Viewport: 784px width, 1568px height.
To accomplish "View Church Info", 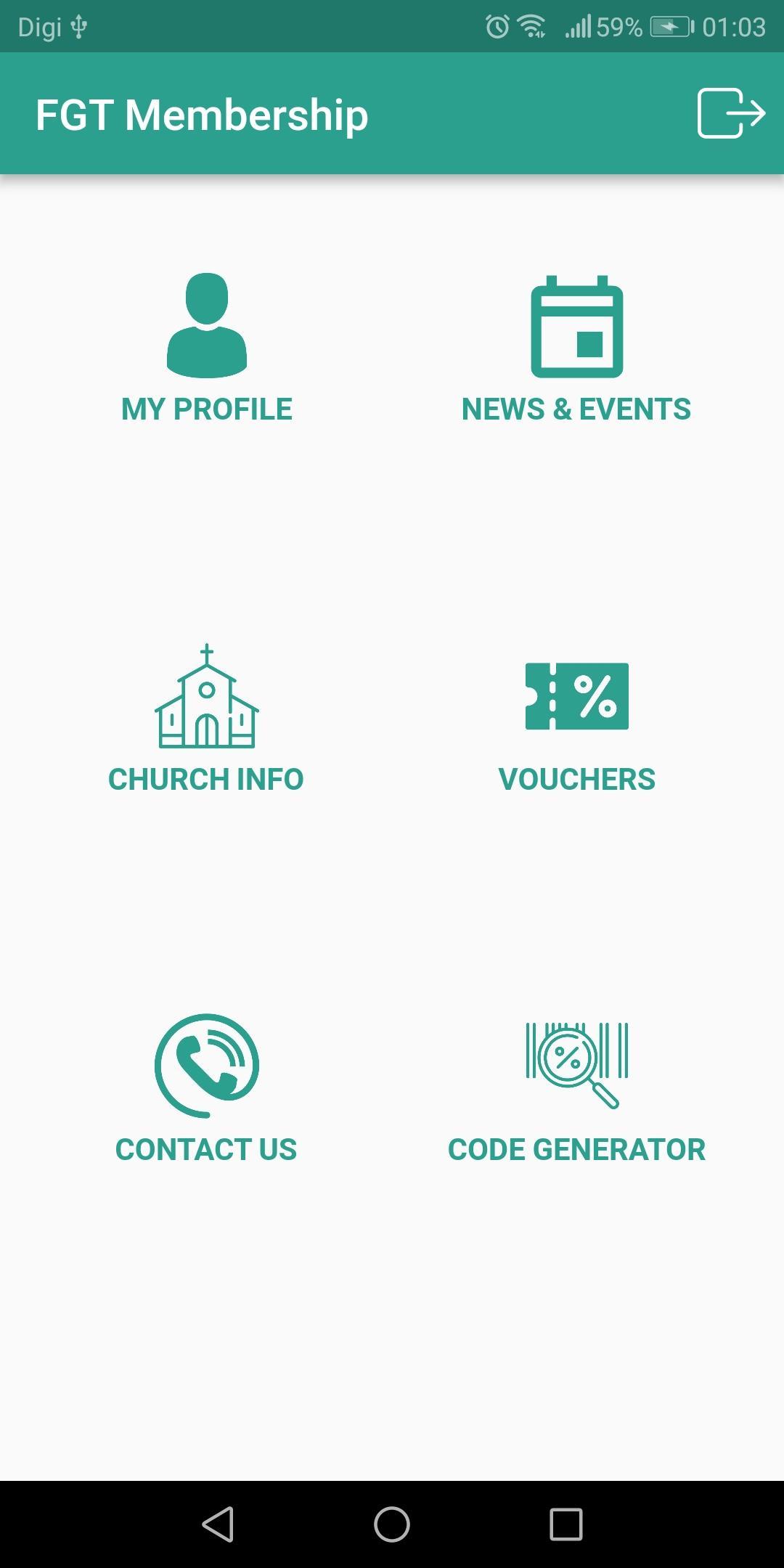I will click(x=206, y=719).
